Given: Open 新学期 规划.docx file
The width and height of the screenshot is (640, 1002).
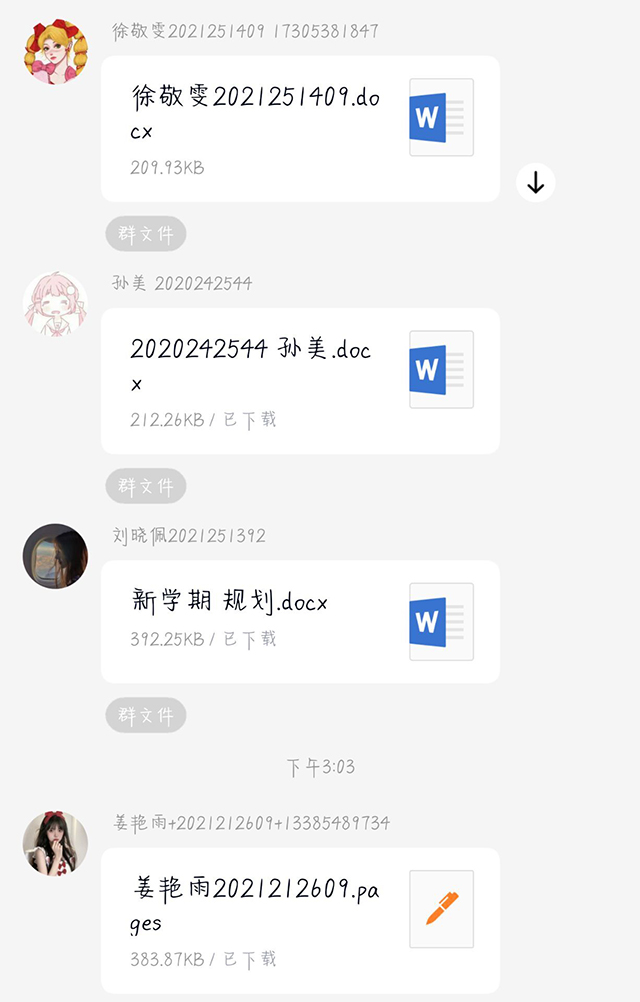Looking at the screenshot, I should [300, 621].
